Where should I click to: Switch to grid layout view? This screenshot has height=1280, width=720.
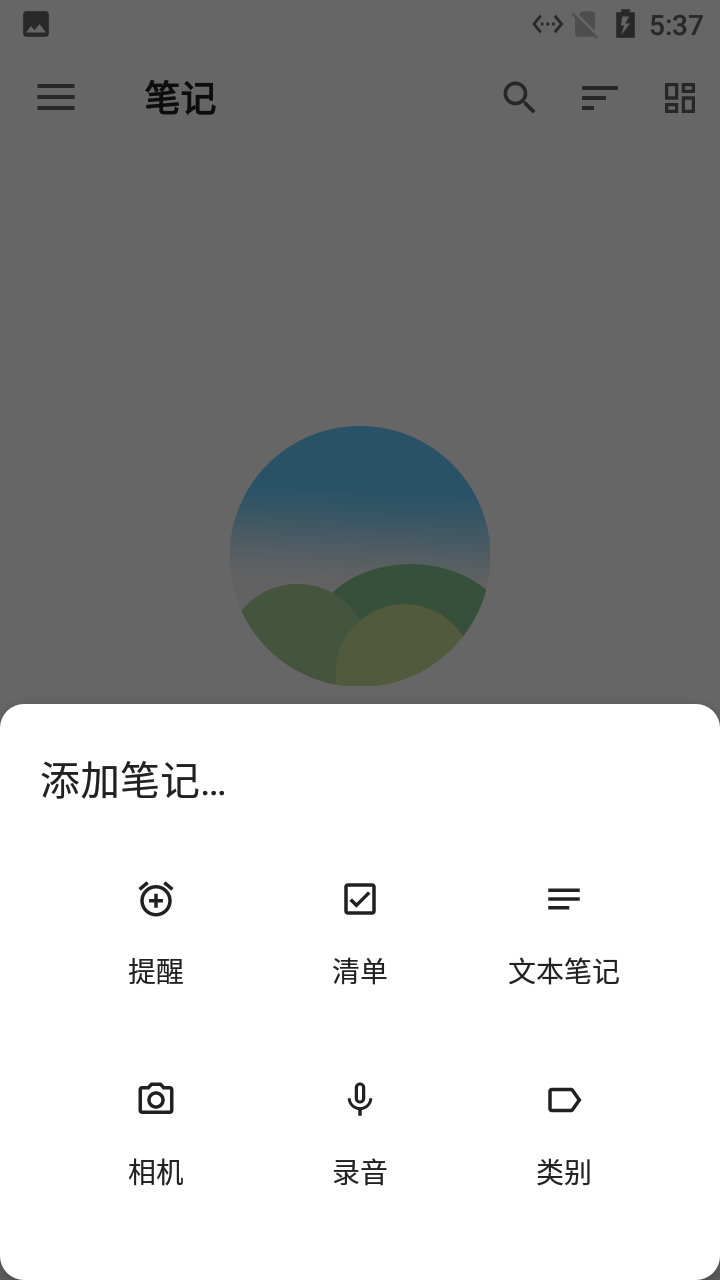[679, 97]
